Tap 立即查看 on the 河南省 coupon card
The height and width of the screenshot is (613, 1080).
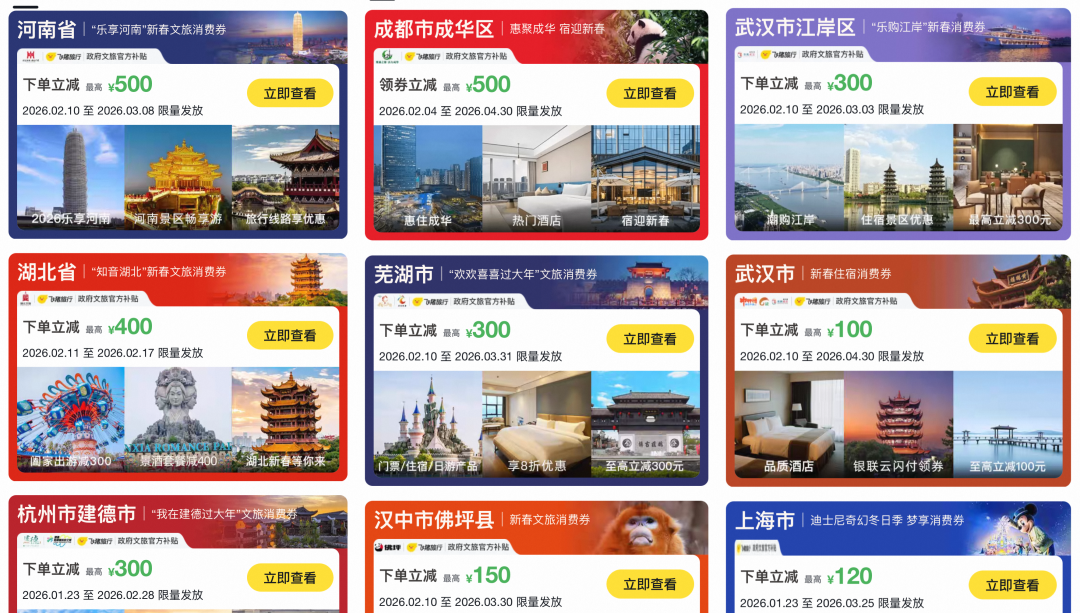pyautogui.click(x=290, y=93)
